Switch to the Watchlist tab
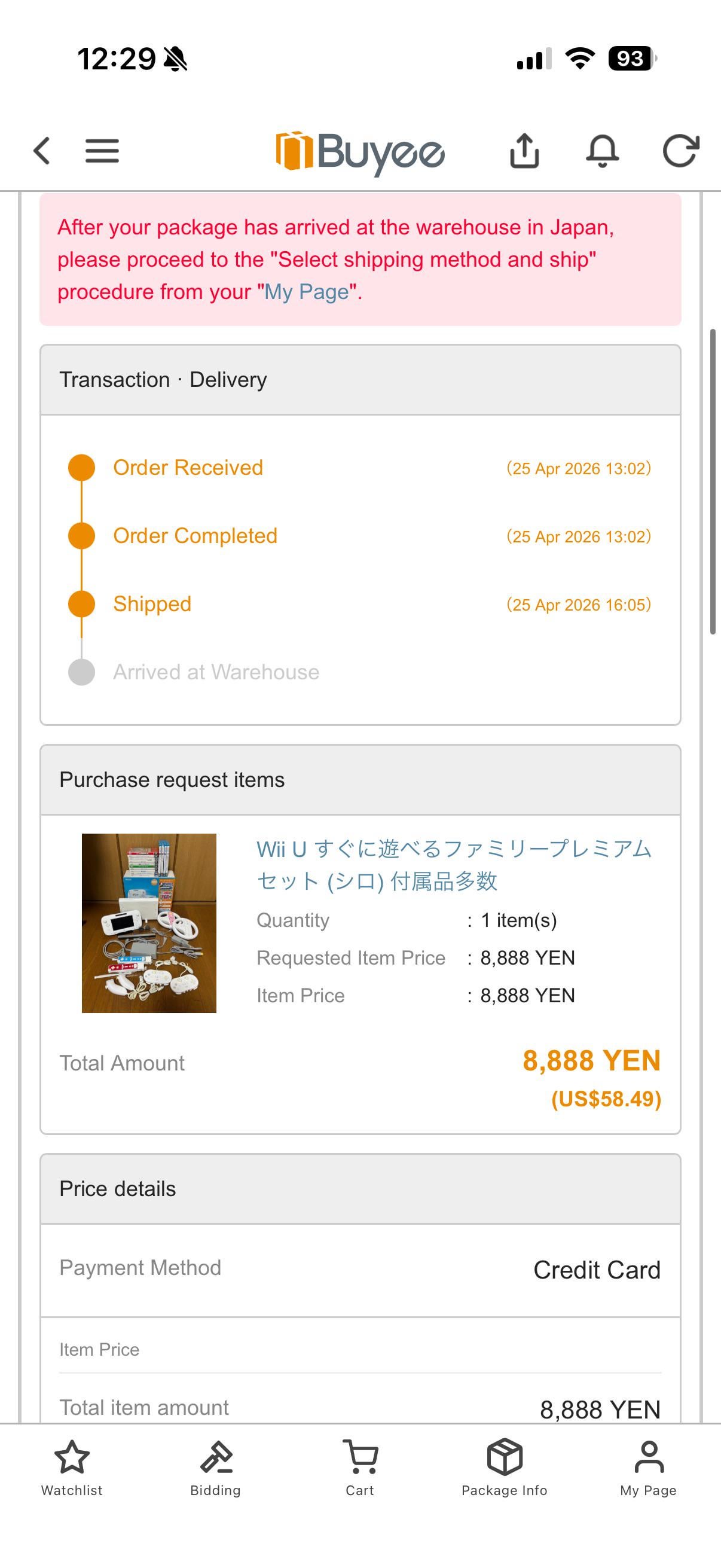721x1568 pixels. pos(72,1467)
